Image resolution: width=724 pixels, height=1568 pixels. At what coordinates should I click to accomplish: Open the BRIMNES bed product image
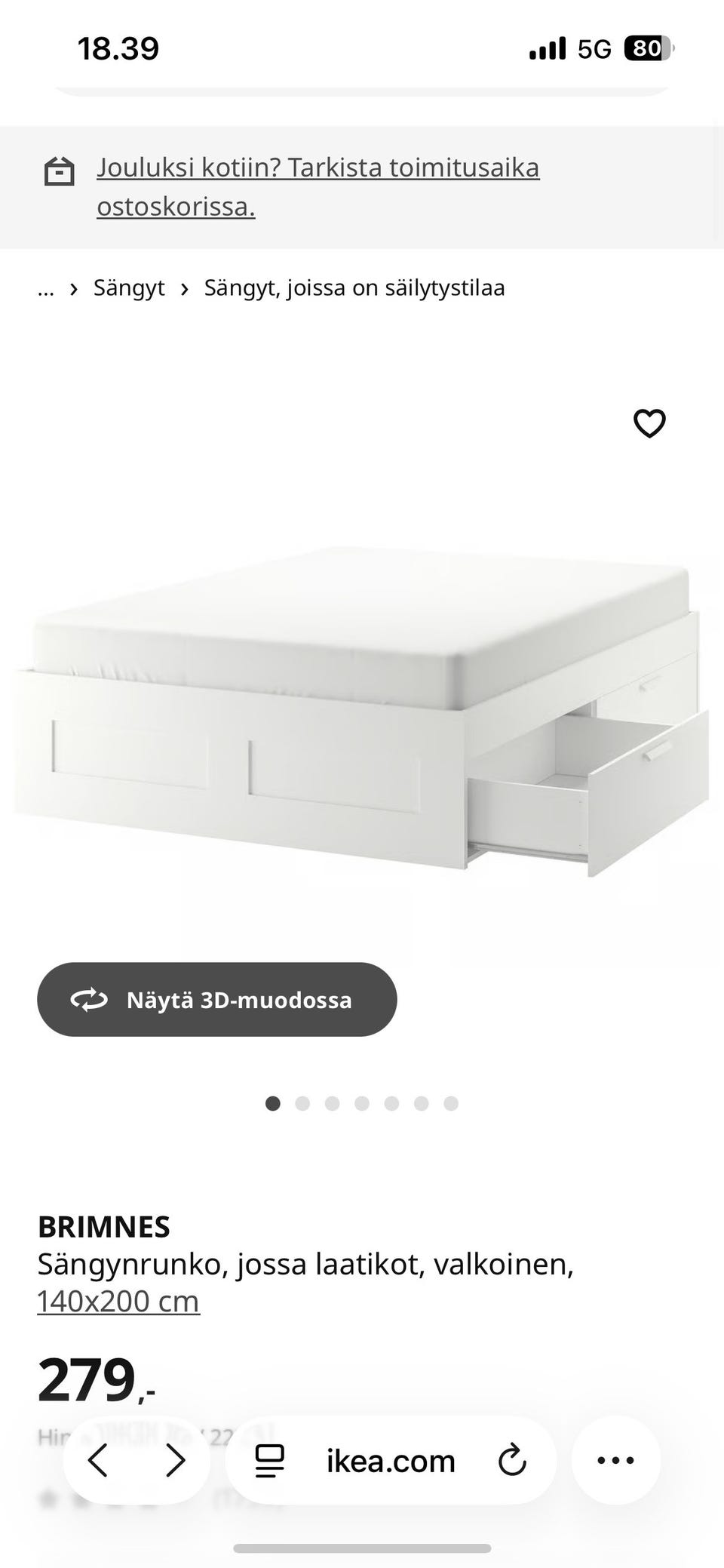click(x=362, y=709)
